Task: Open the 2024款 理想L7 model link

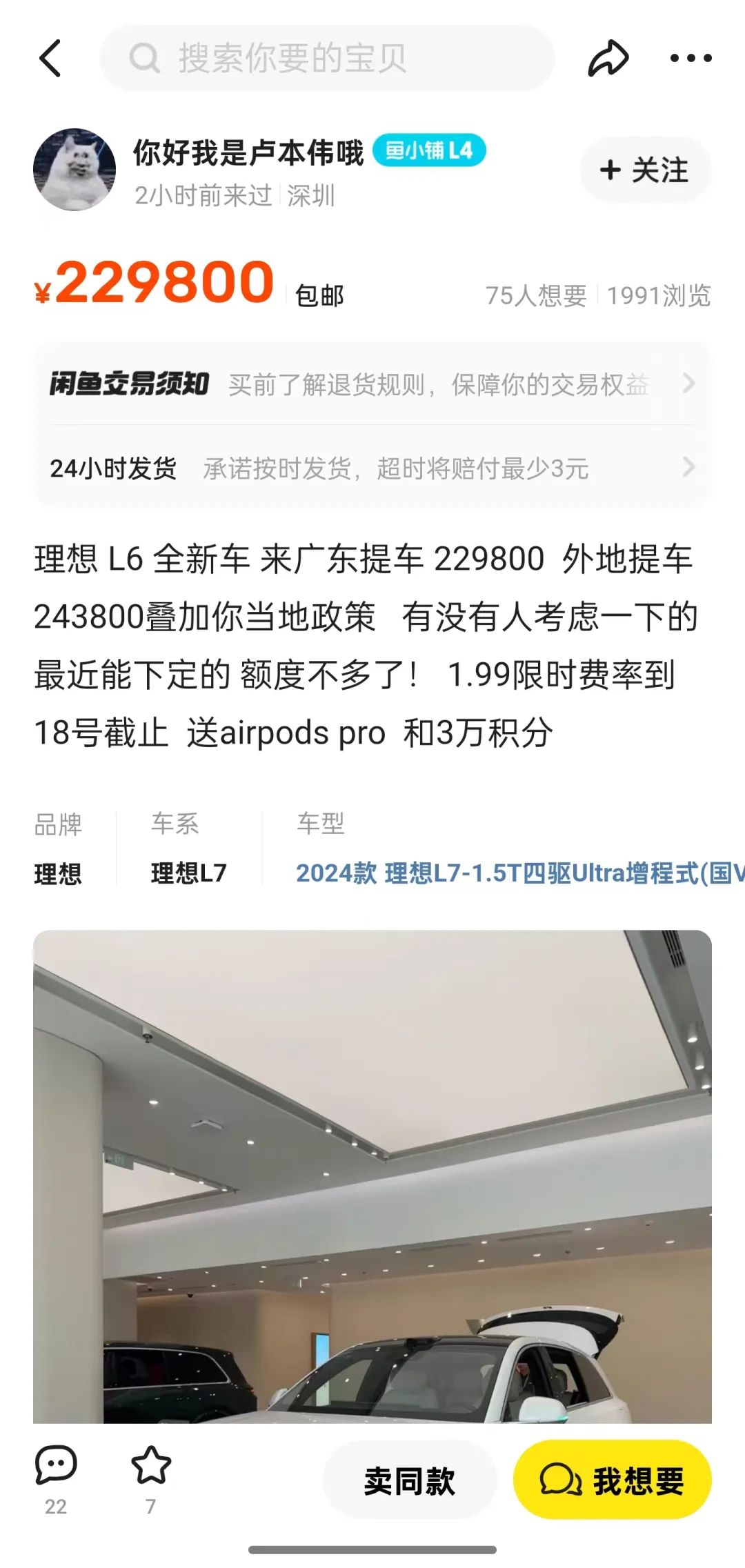Action: [519, 873]
